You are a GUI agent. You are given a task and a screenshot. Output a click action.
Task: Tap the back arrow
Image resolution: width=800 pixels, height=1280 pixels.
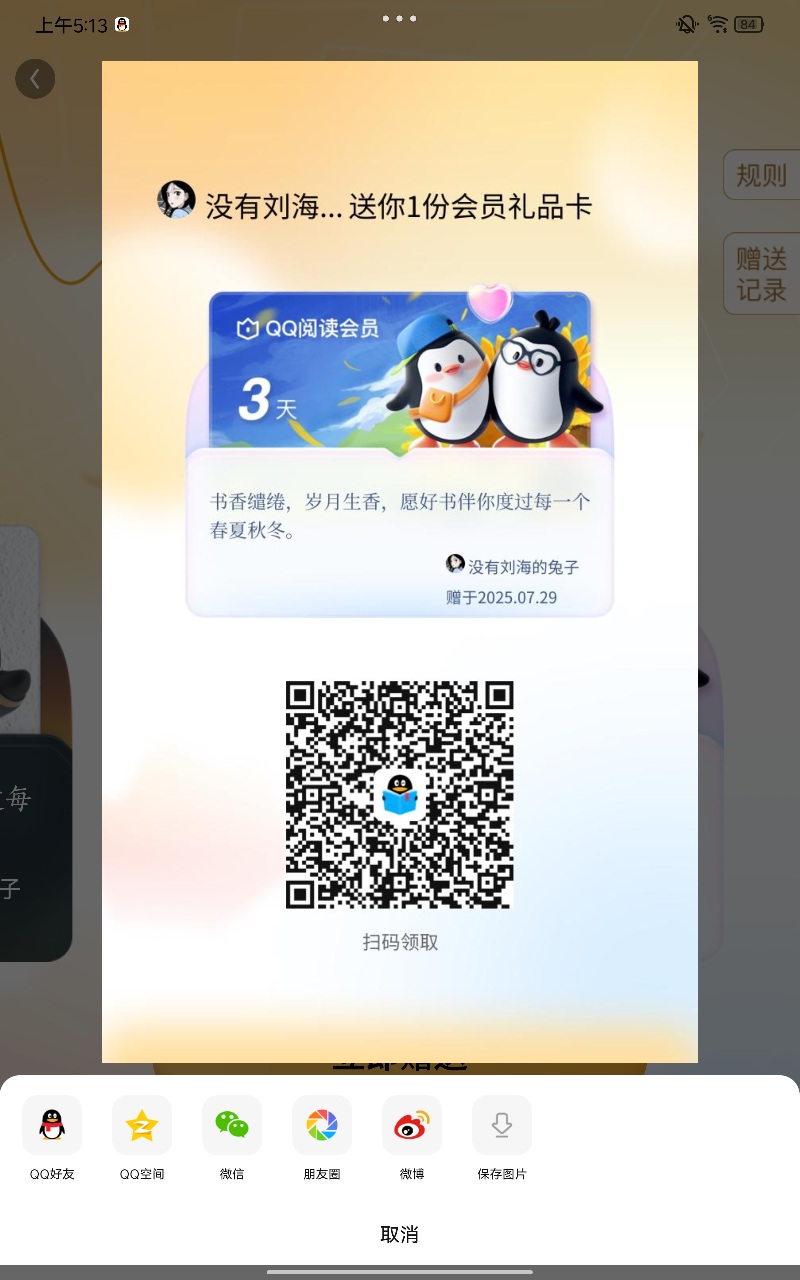click(x=35, y=79)
